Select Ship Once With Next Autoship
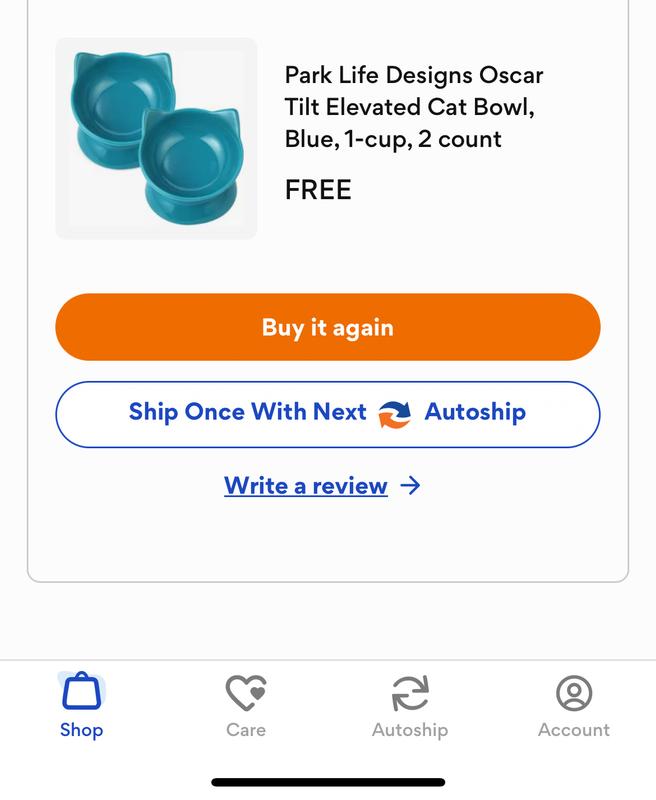Screen dimensions: 656x800 tap(327, 412)
